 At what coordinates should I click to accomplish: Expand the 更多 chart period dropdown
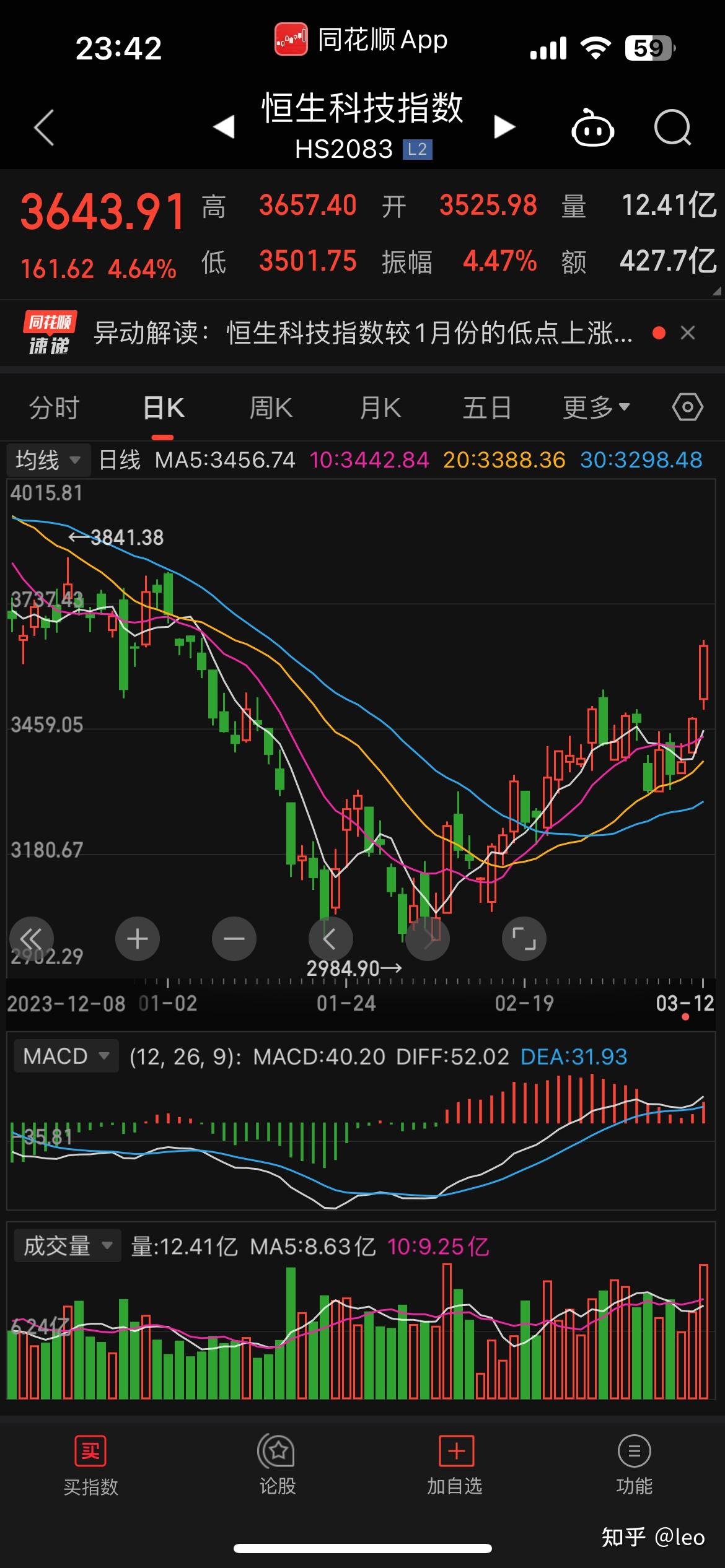595,408
